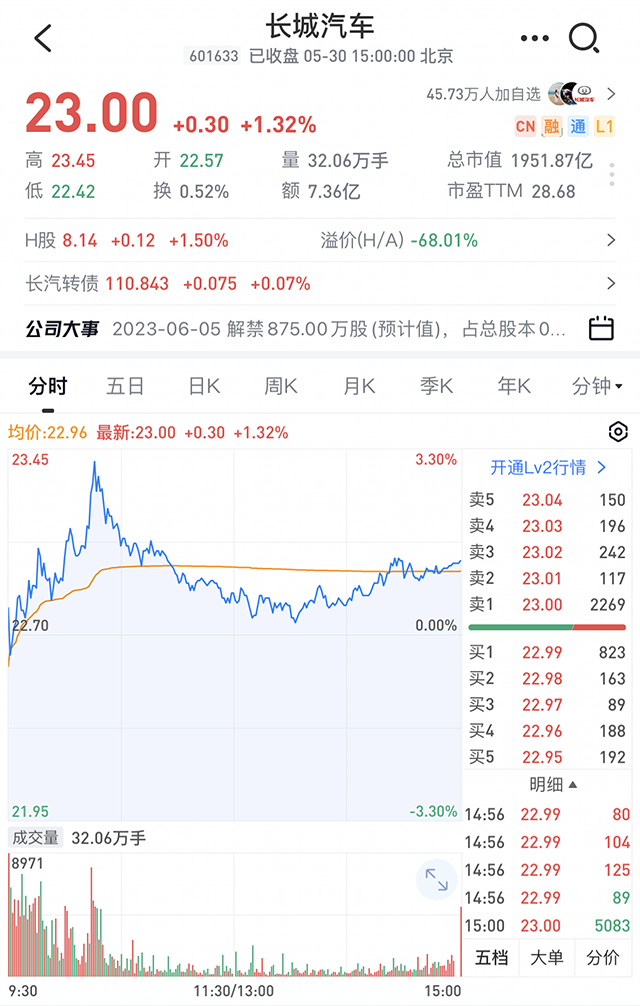
Task: Expand the 分钟 interval dropdown
Action: click(597, 387)
